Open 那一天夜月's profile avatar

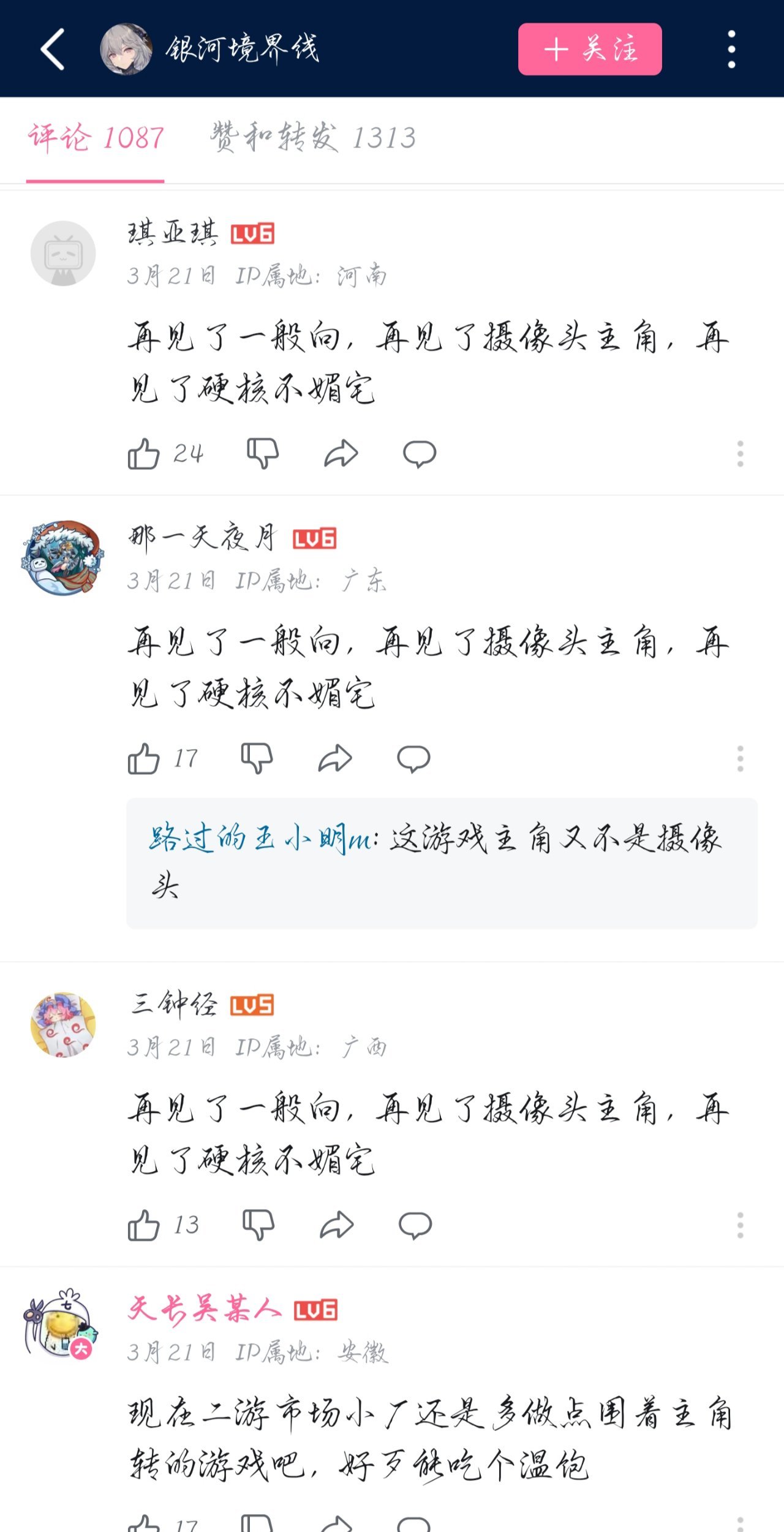[62, 557]
